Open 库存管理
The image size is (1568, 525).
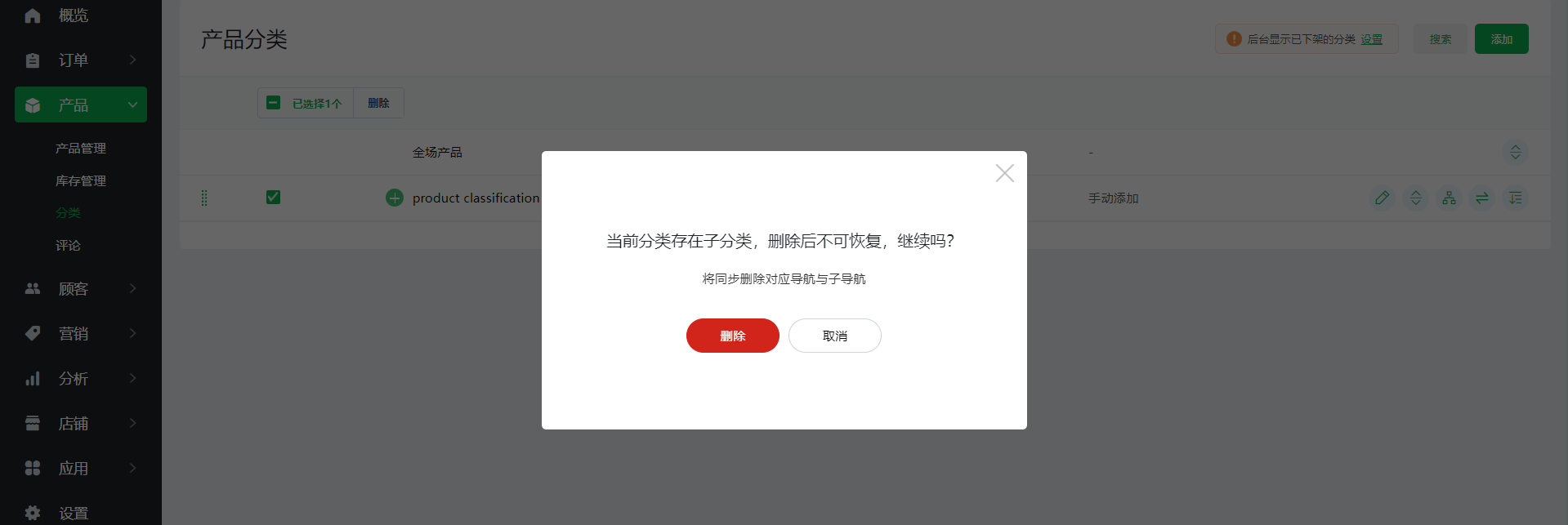coord(81,180)
